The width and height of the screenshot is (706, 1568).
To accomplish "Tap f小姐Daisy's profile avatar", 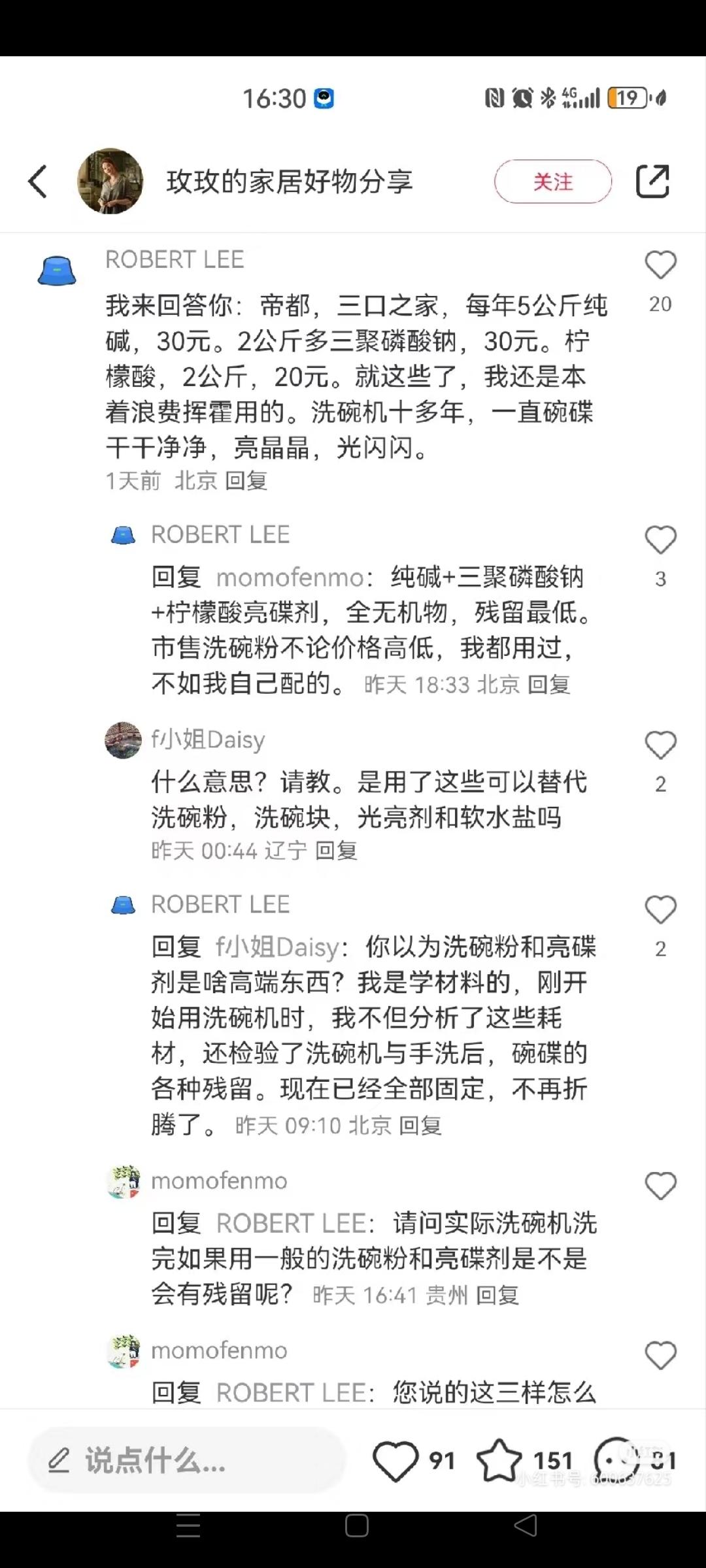I will (123, 740).
